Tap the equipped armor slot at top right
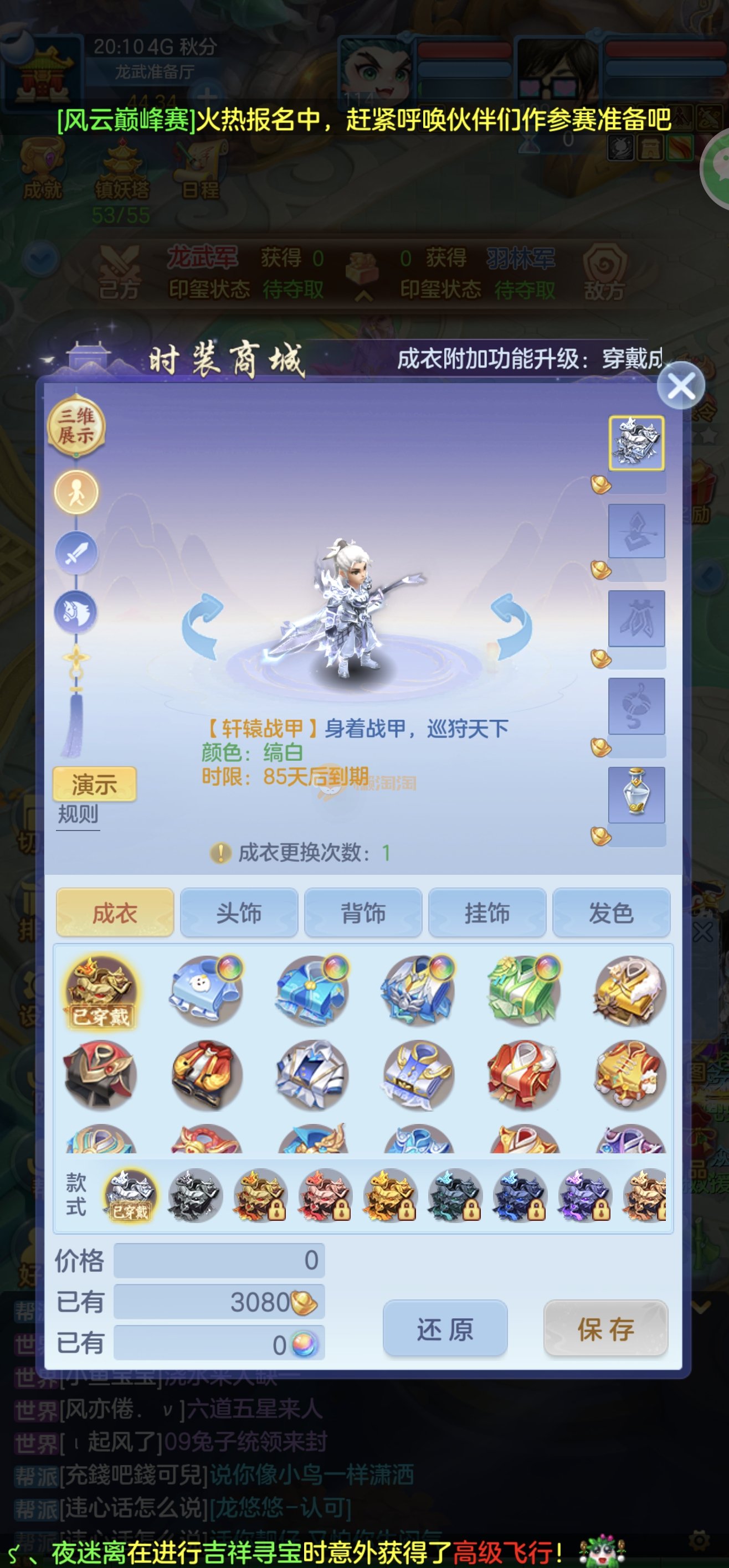 click(636, 442)
